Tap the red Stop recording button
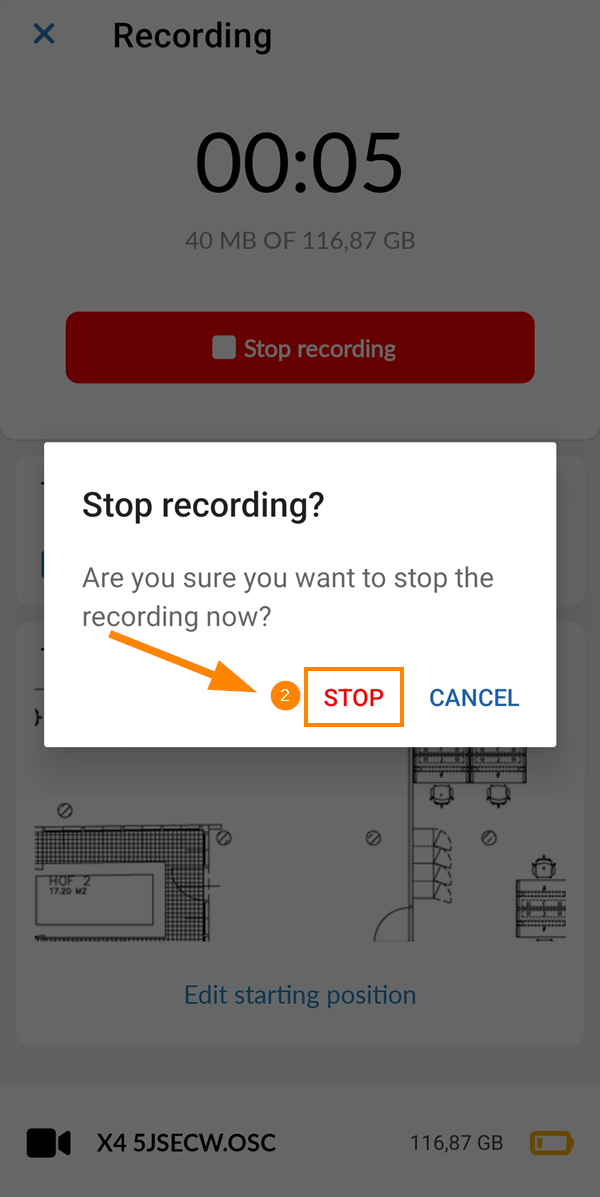The width and height of the screenshot is (600, 1197). pyautogui.click(x=300, y=348)
